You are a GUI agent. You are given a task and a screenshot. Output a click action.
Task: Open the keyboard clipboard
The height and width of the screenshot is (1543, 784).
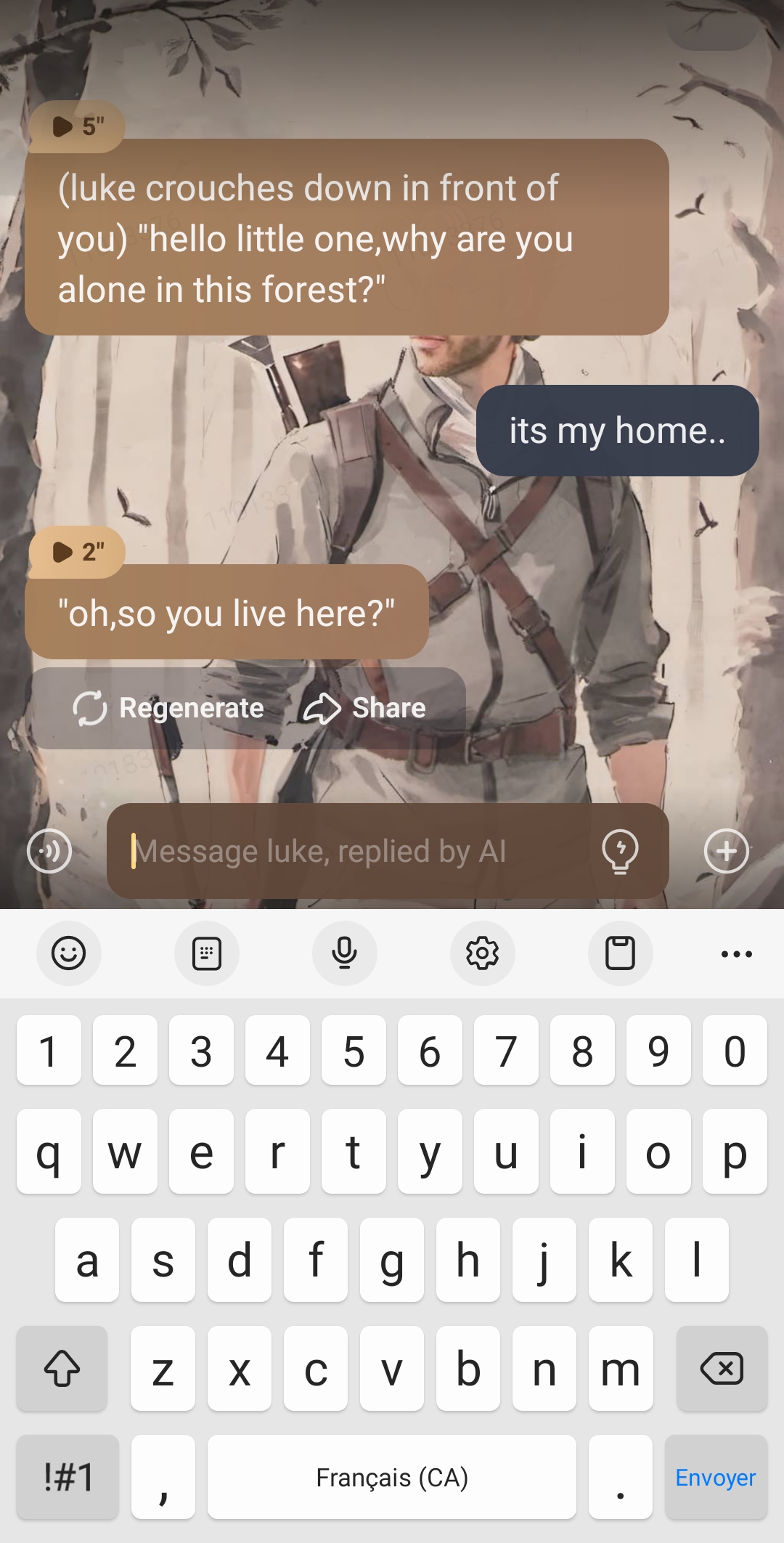point(621,953)
